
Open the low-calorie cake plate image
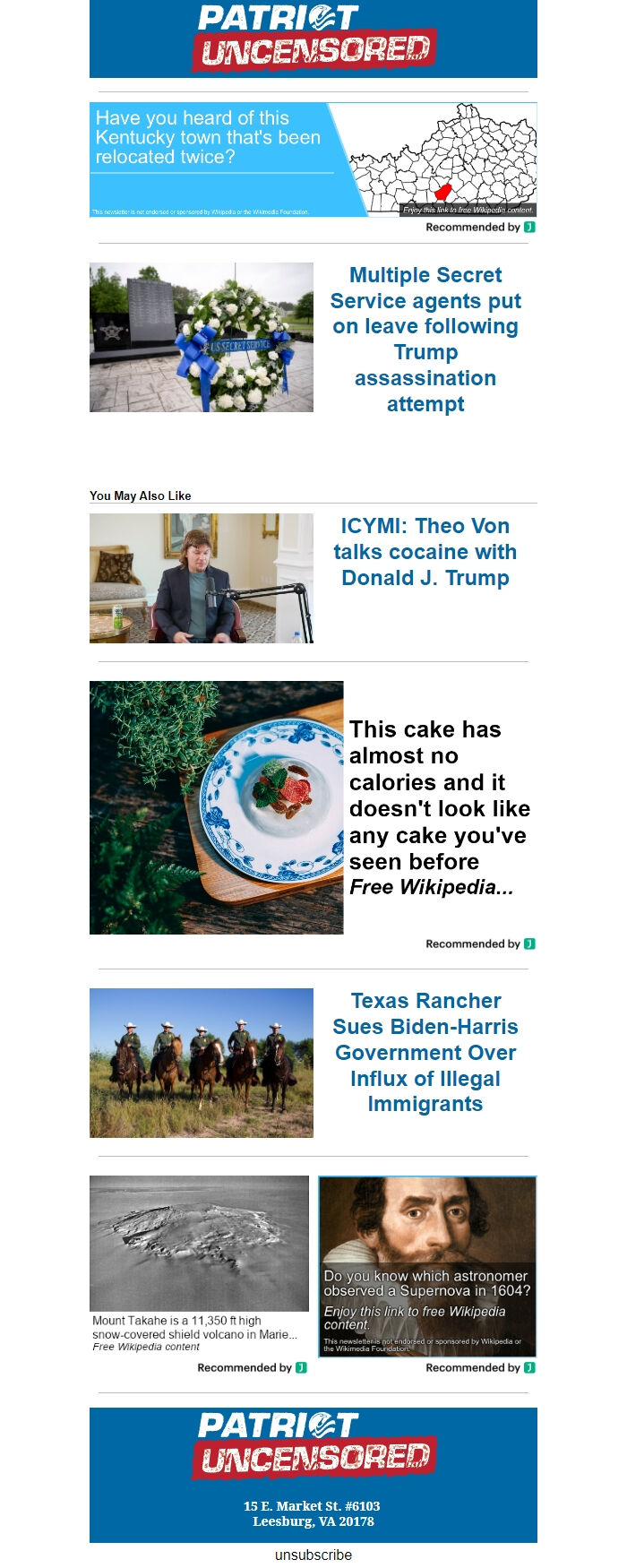pos(216,807)
